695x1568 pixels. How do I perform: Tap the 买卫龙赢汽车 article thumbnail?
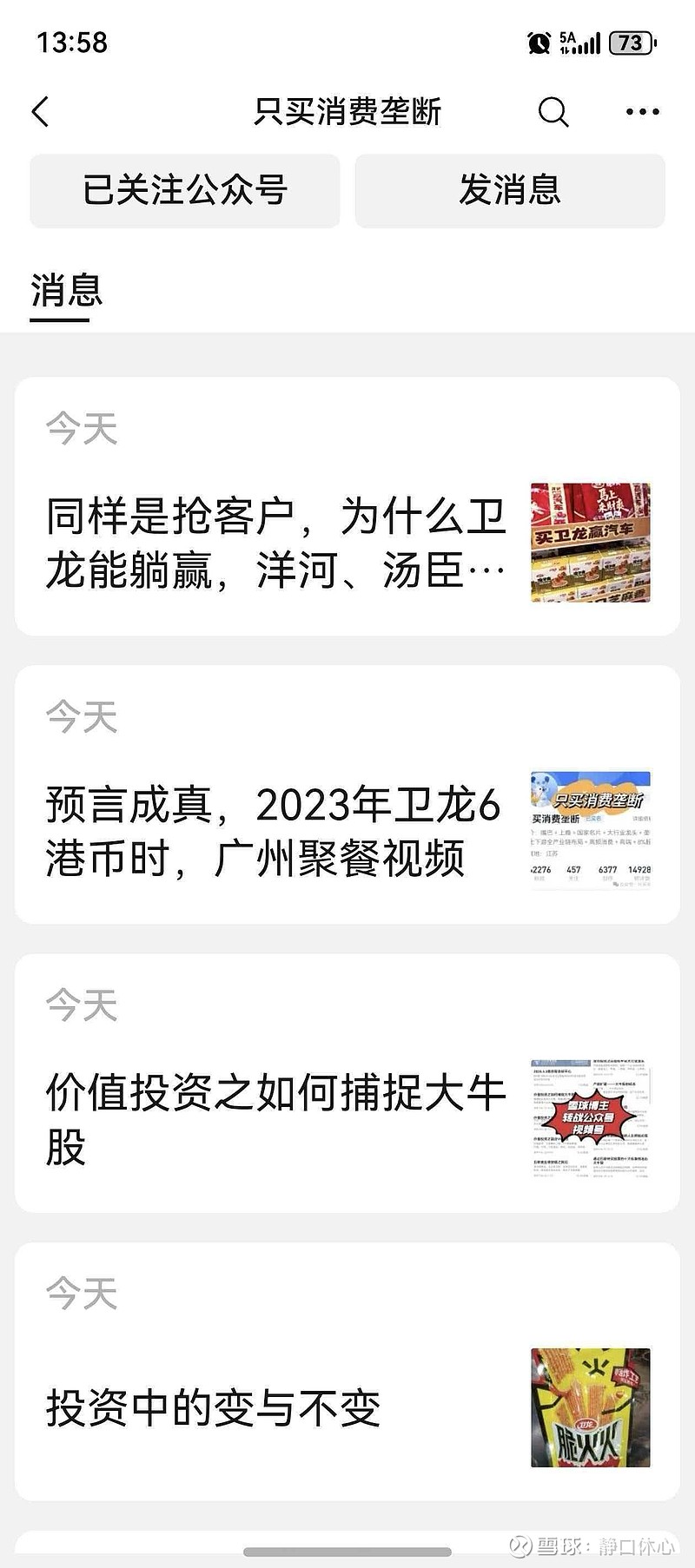(589, 540)
